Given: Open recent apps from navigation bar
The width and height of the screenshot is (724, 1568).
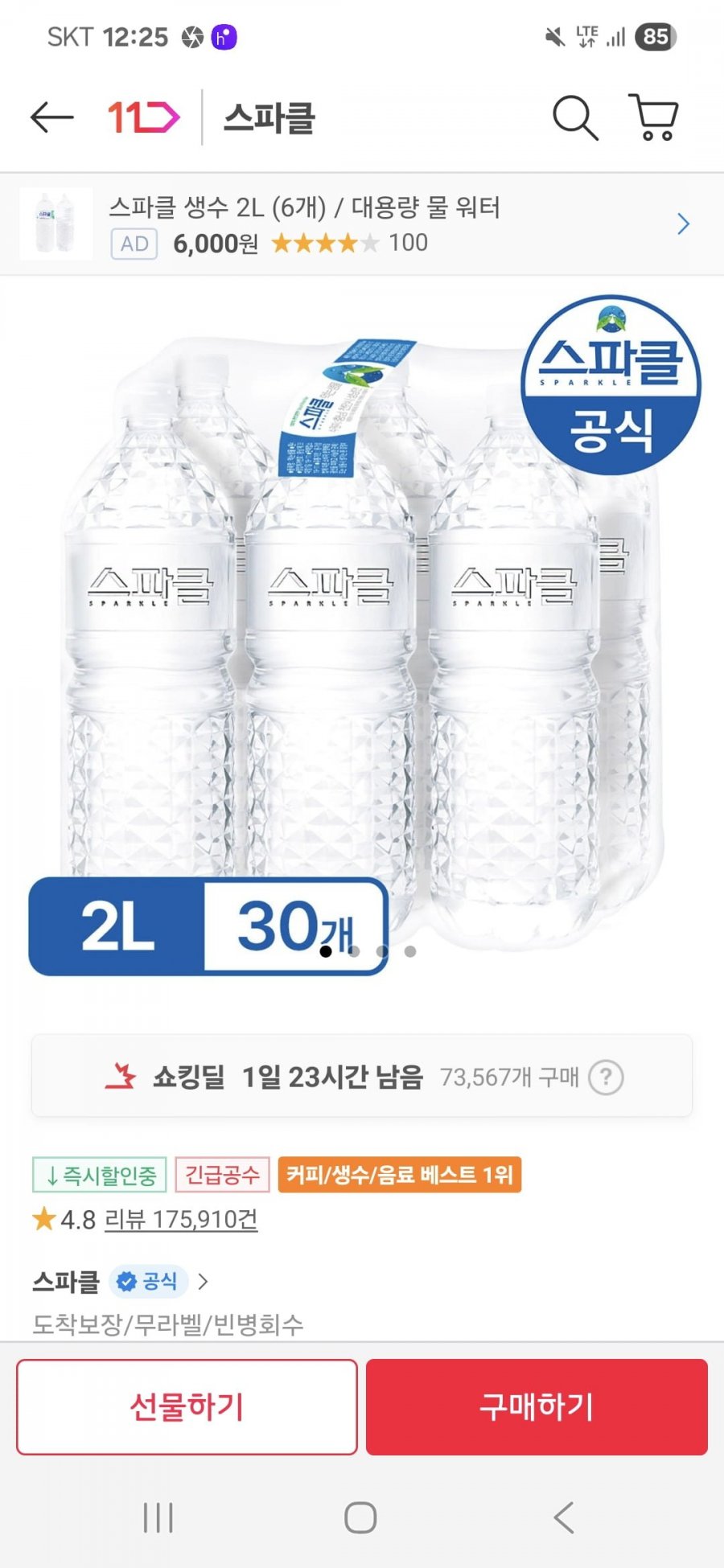Looking at the screenshot, I should tap(158, 1518).
